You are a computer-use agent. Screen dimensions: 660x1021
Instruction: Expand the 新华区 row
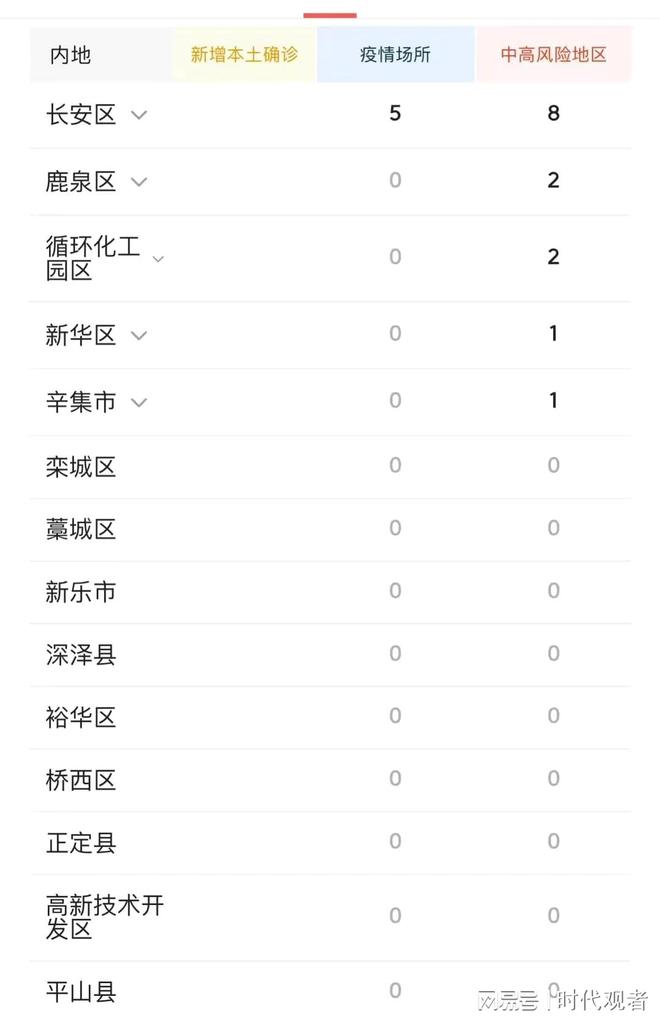[x=139, y=336]
